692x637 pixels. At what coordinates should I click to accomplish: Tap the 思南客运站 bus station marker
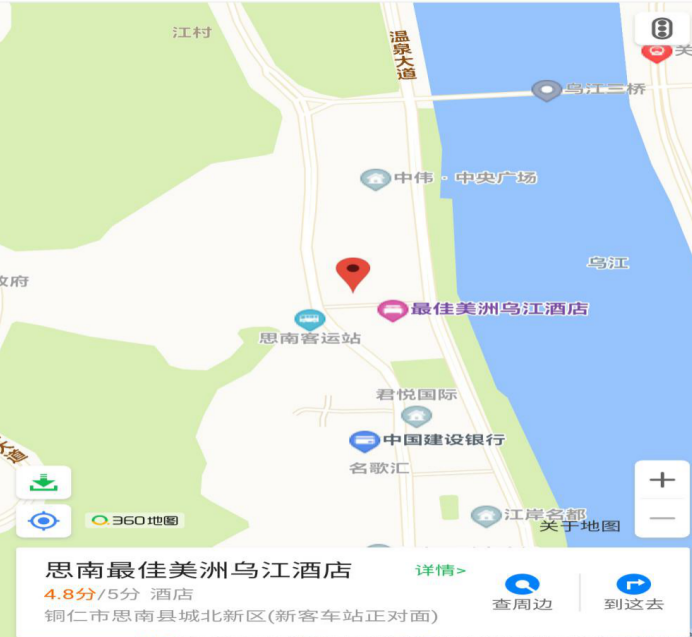click(310, 320)
